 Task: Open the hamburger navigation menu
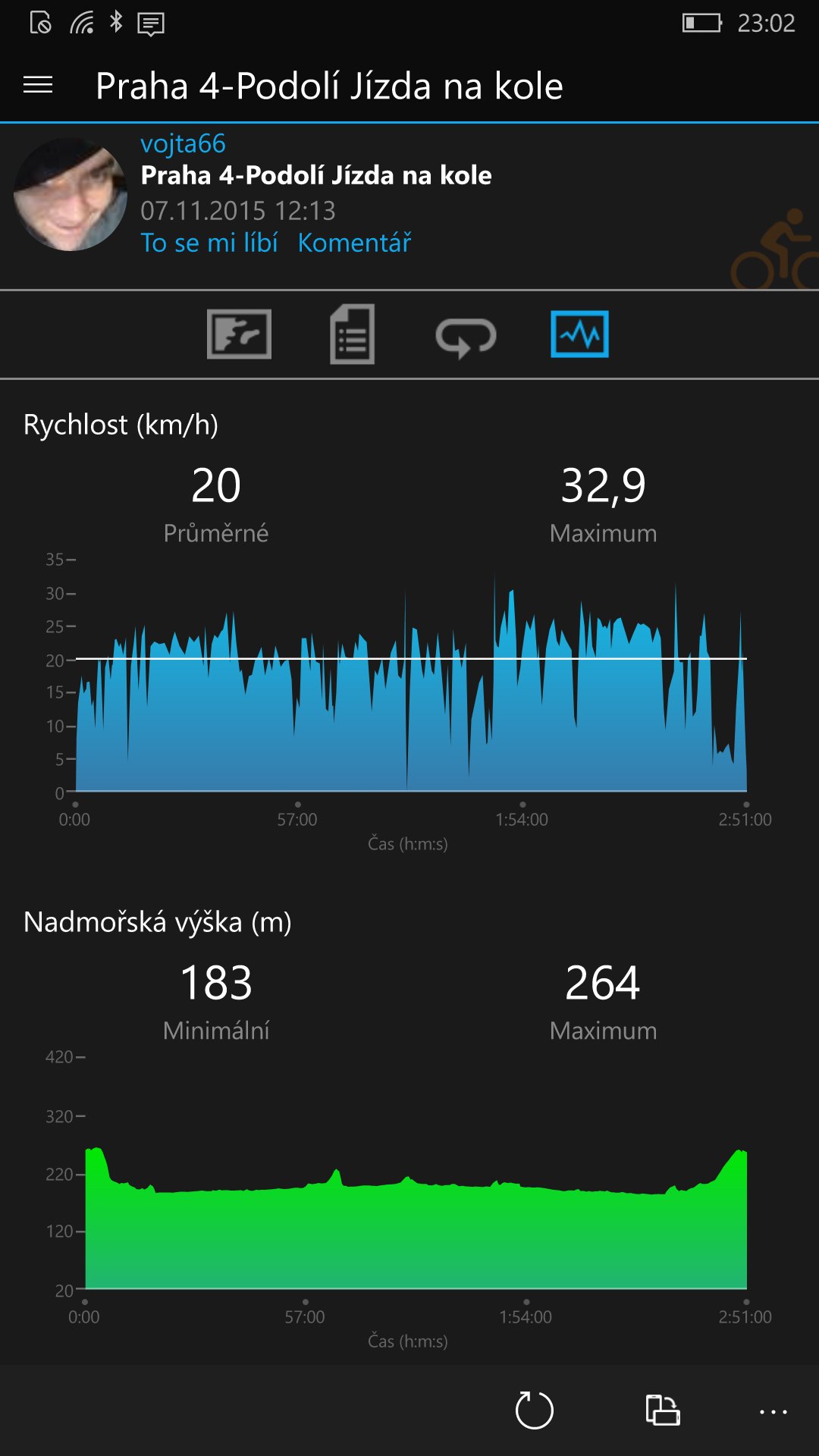38,86
